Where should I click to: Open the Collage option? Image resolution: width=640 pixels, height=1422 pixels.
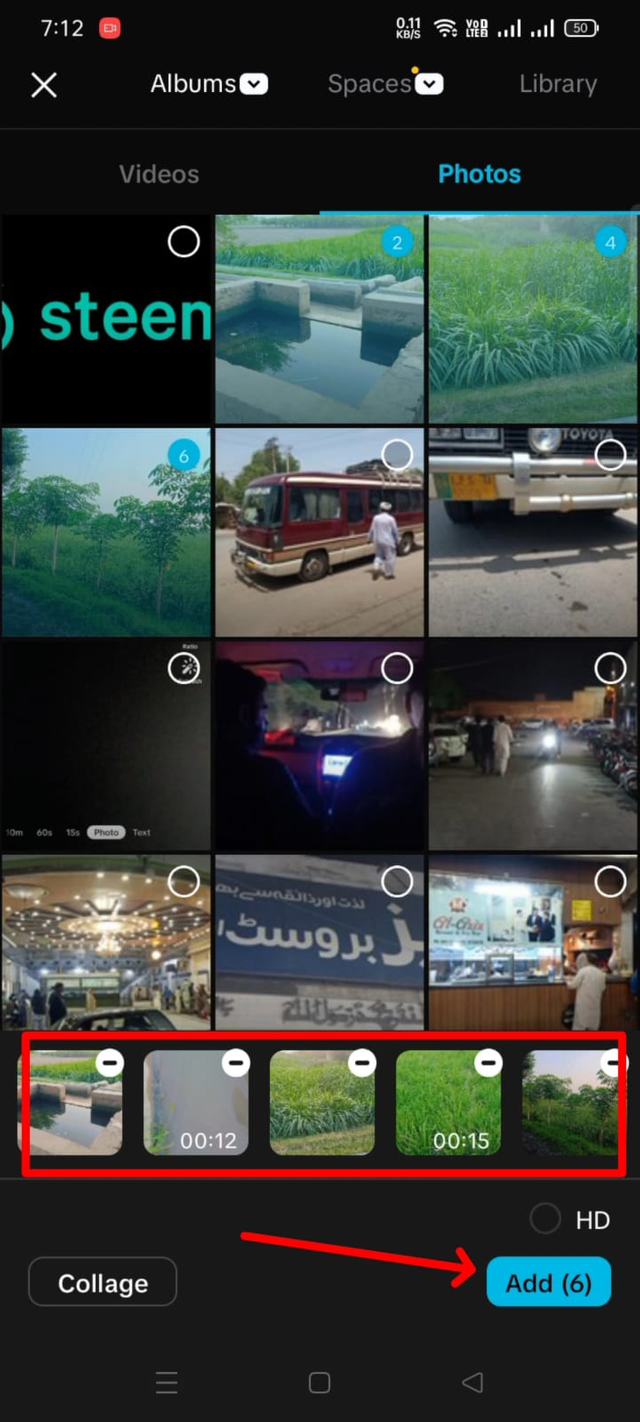tap(103, 1282)
